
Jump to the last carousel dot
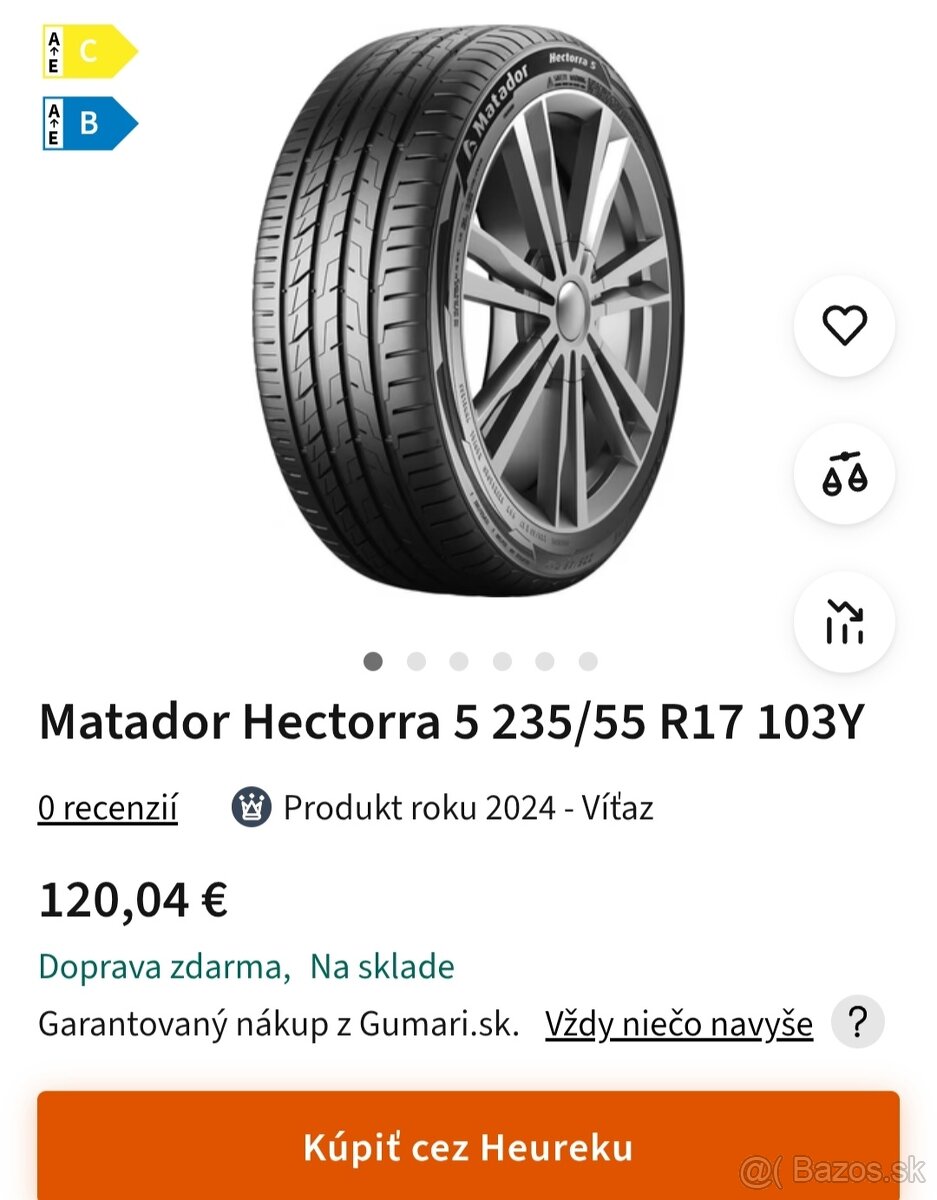click(x=585, y=660)
